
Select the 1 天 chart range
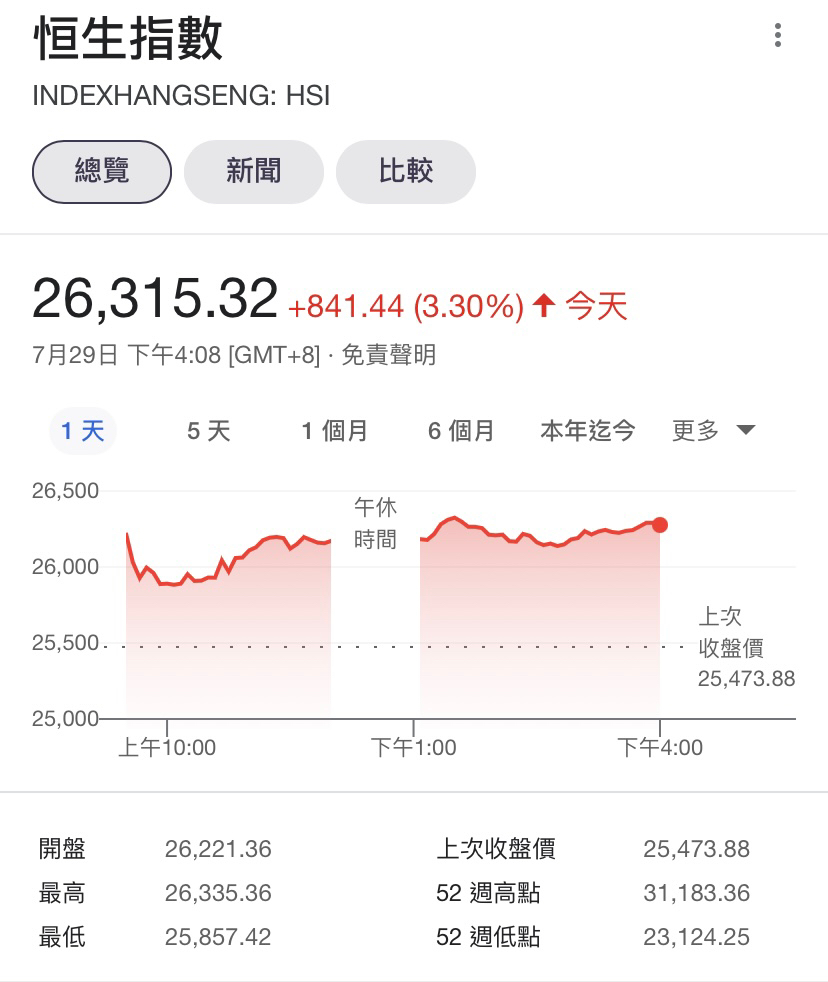[x=82, y=431]
